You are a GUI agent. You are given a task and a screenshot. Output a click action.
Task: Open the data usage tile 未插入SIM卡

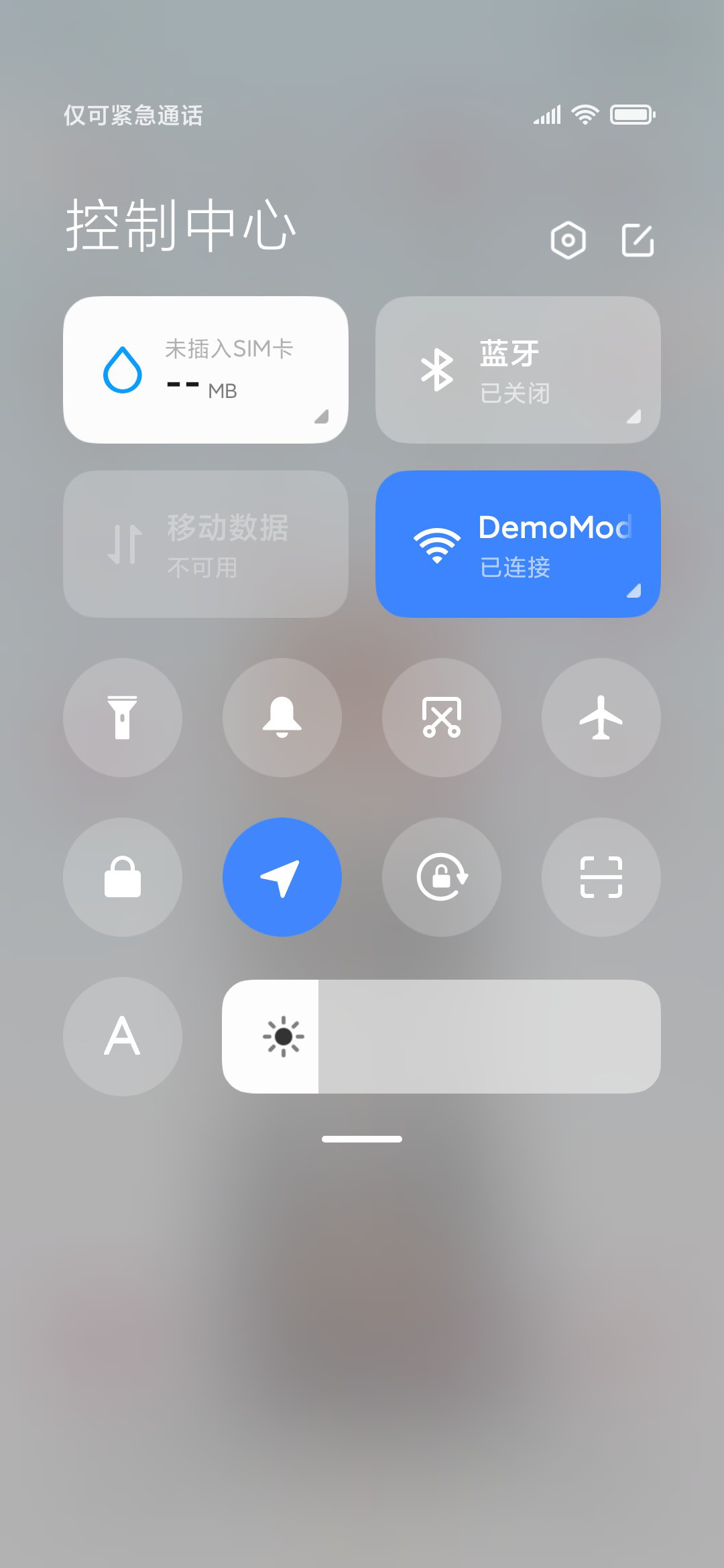206,370
